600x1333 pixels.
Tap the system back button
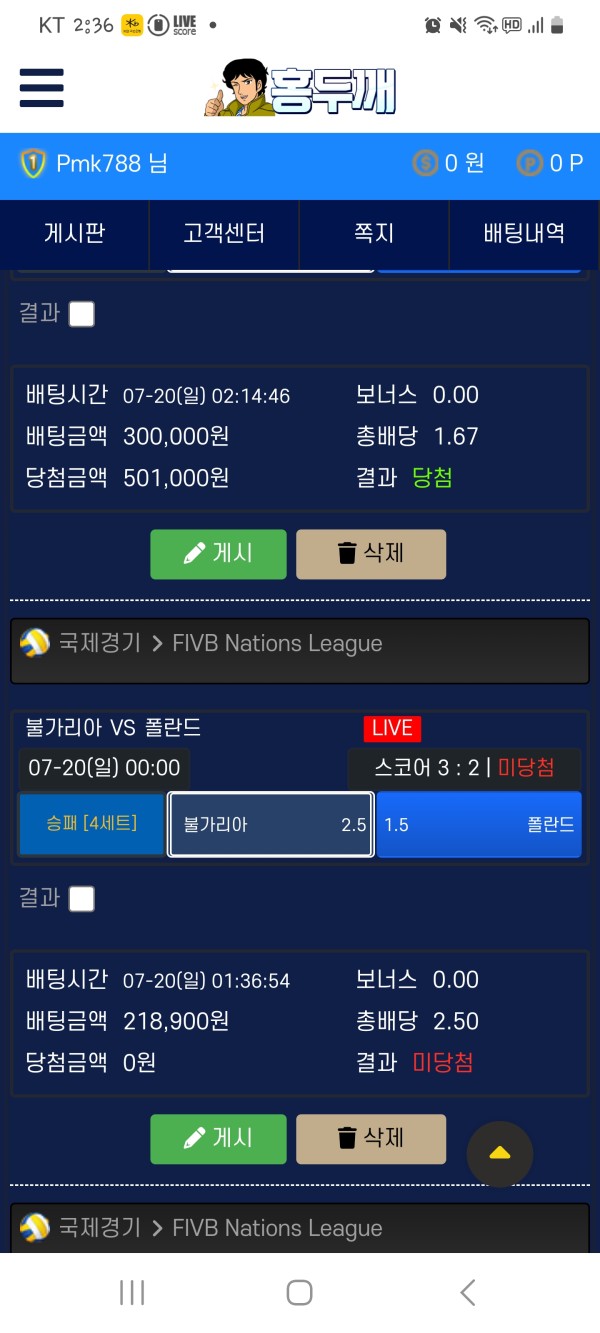pos(468,1292)
